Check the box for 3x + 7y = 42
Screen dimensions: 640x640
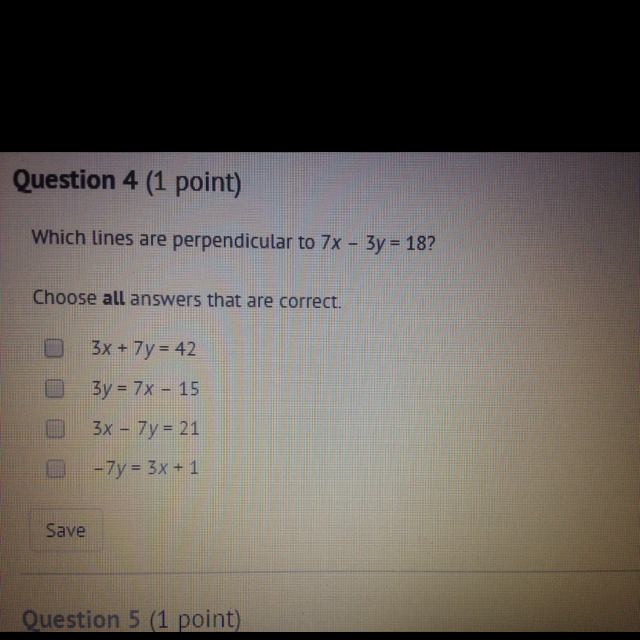tap(55, 348)
